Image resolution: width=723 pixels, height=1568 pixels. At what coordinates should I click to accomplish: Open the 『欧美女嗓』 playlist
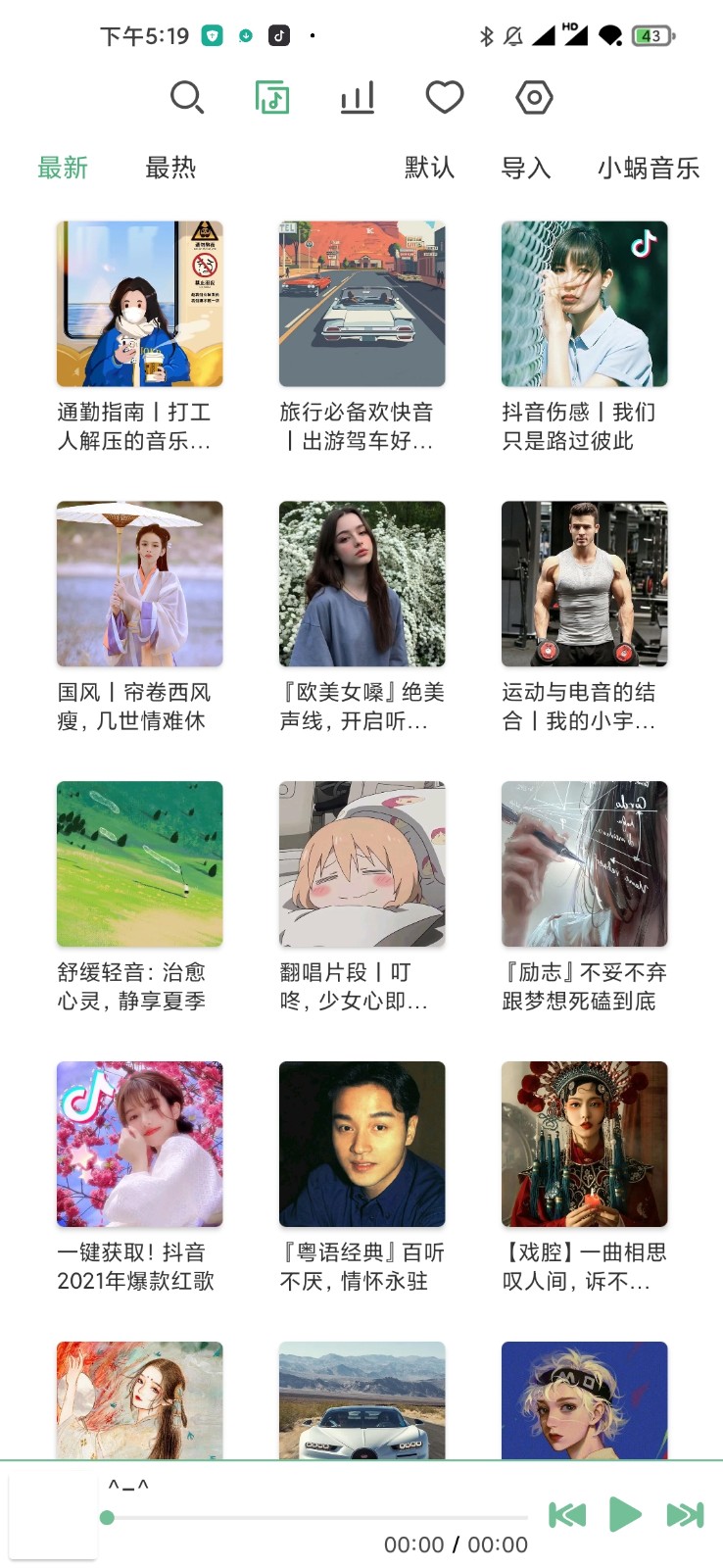pos(361,584)
